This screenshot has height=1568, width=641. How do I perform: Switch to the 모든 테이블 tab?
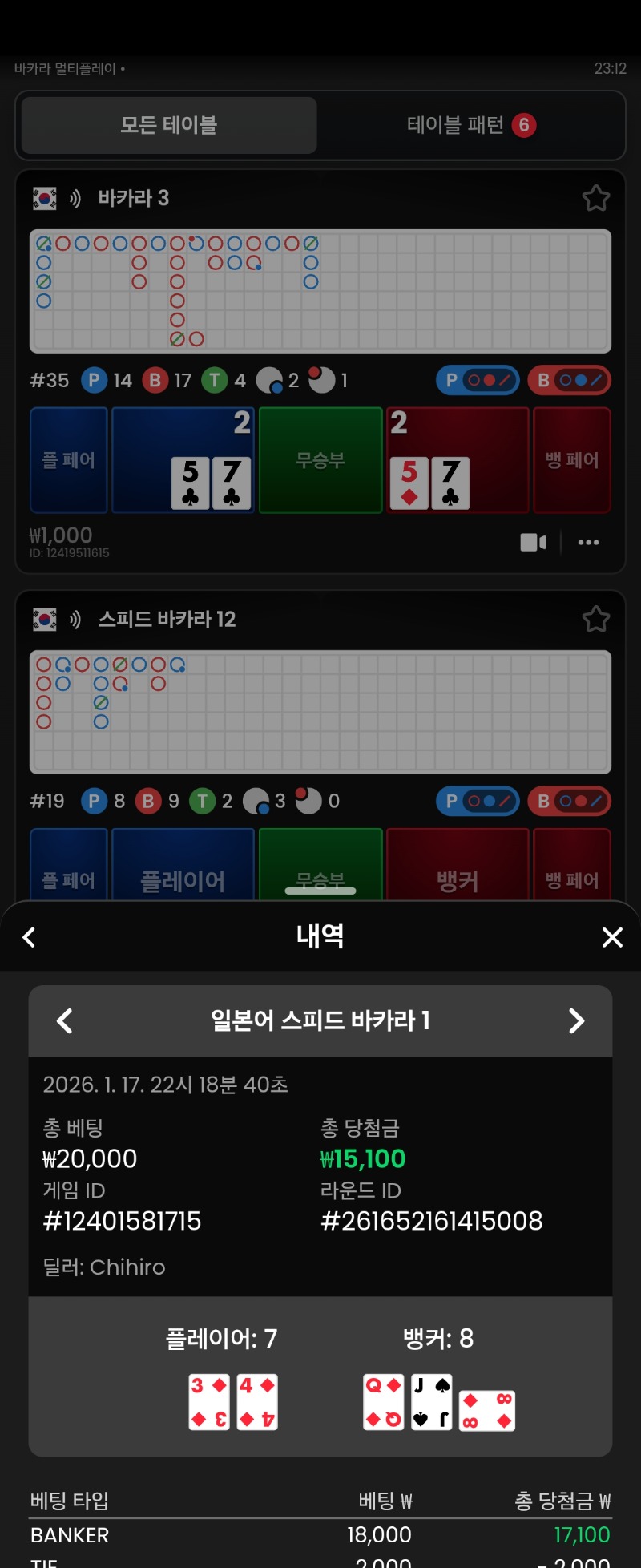[169, 125]
